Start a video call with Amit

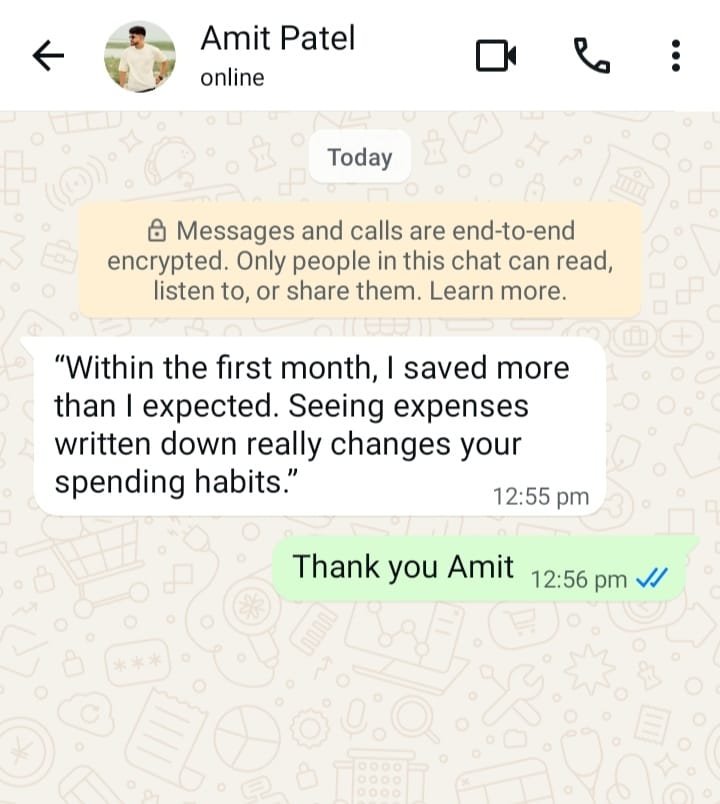(496, 56)
